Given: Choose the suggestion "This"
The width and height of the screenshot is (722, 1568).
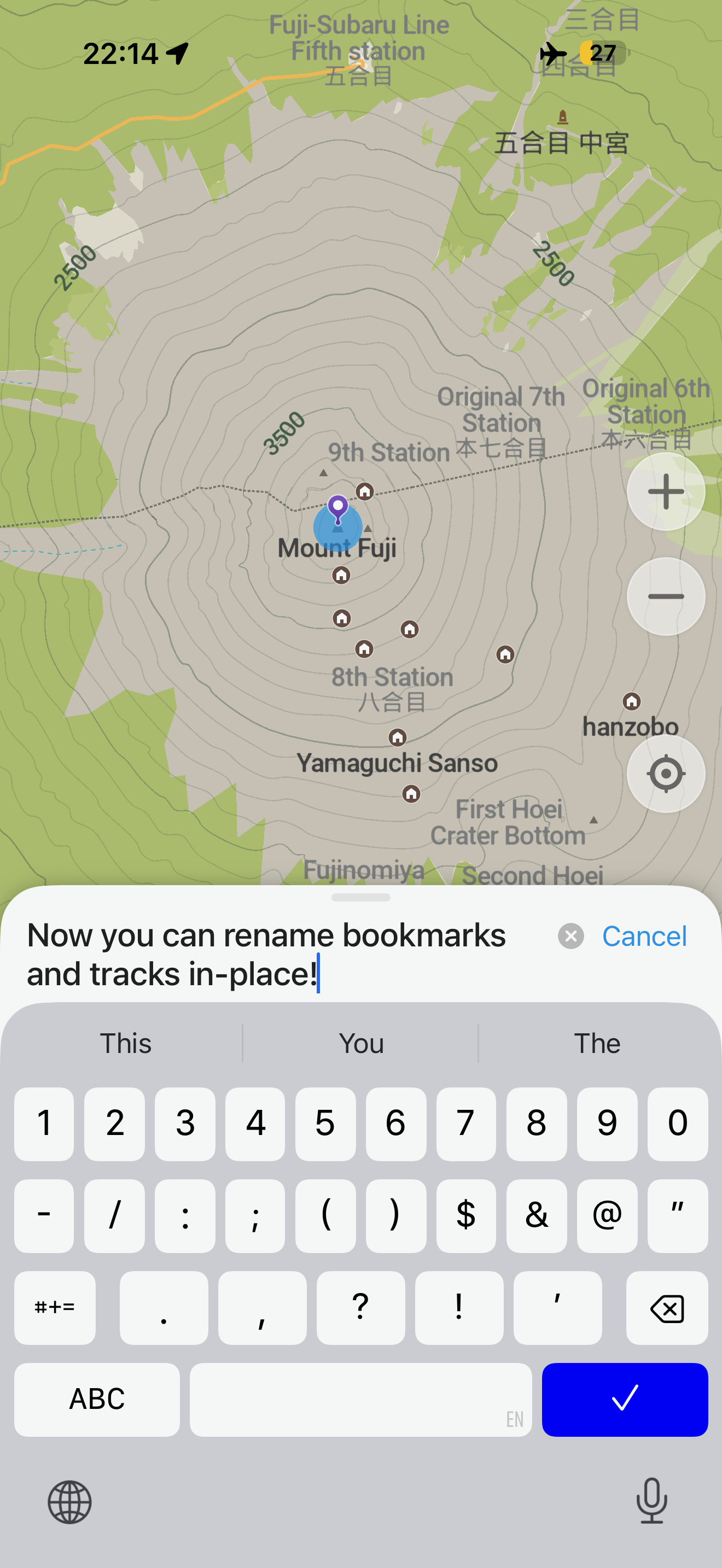Looking at the screenshot, I should (x=125, y=1043).
